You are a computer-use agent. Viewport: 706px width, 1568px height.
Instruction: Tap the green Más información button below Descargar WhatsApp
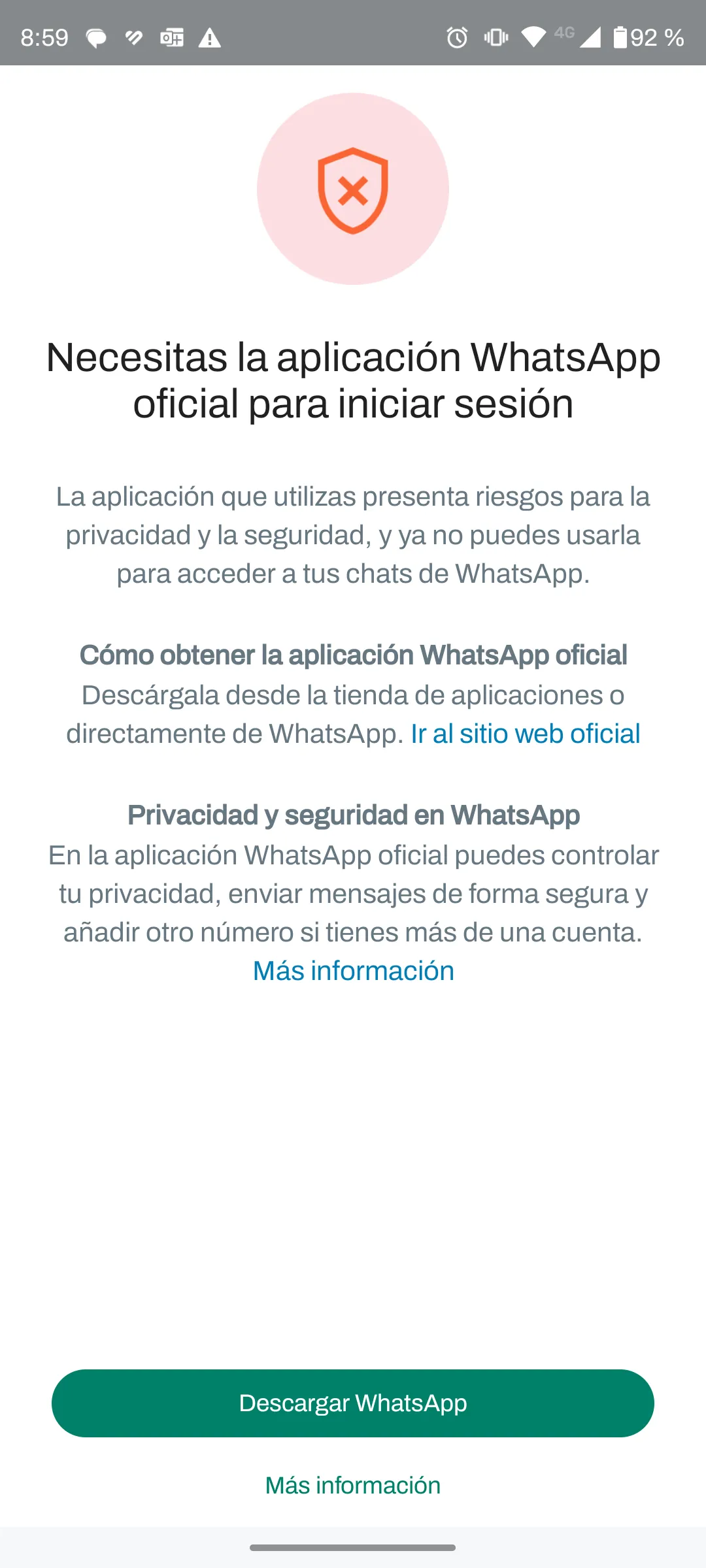click(x=353, y=1485)
